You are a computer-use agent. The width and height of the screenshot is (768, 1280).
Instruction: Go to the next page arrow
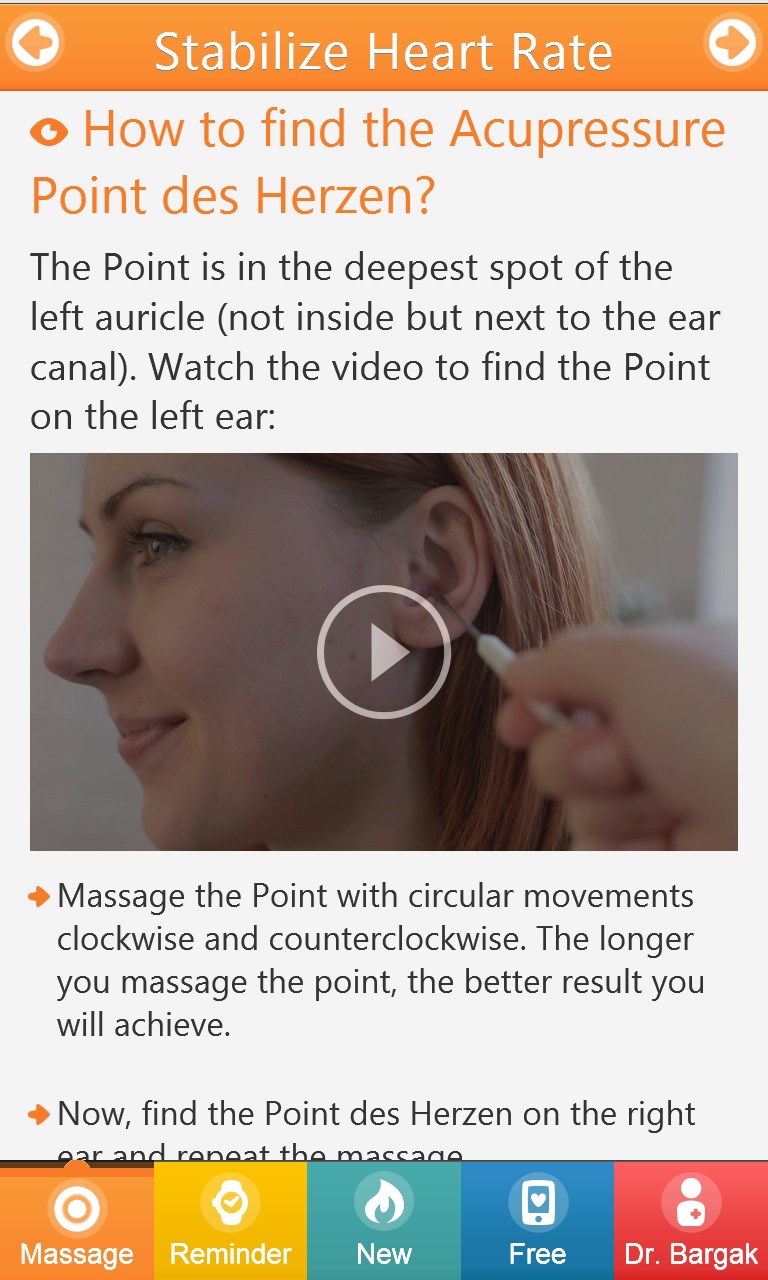[x=732, y=42]
